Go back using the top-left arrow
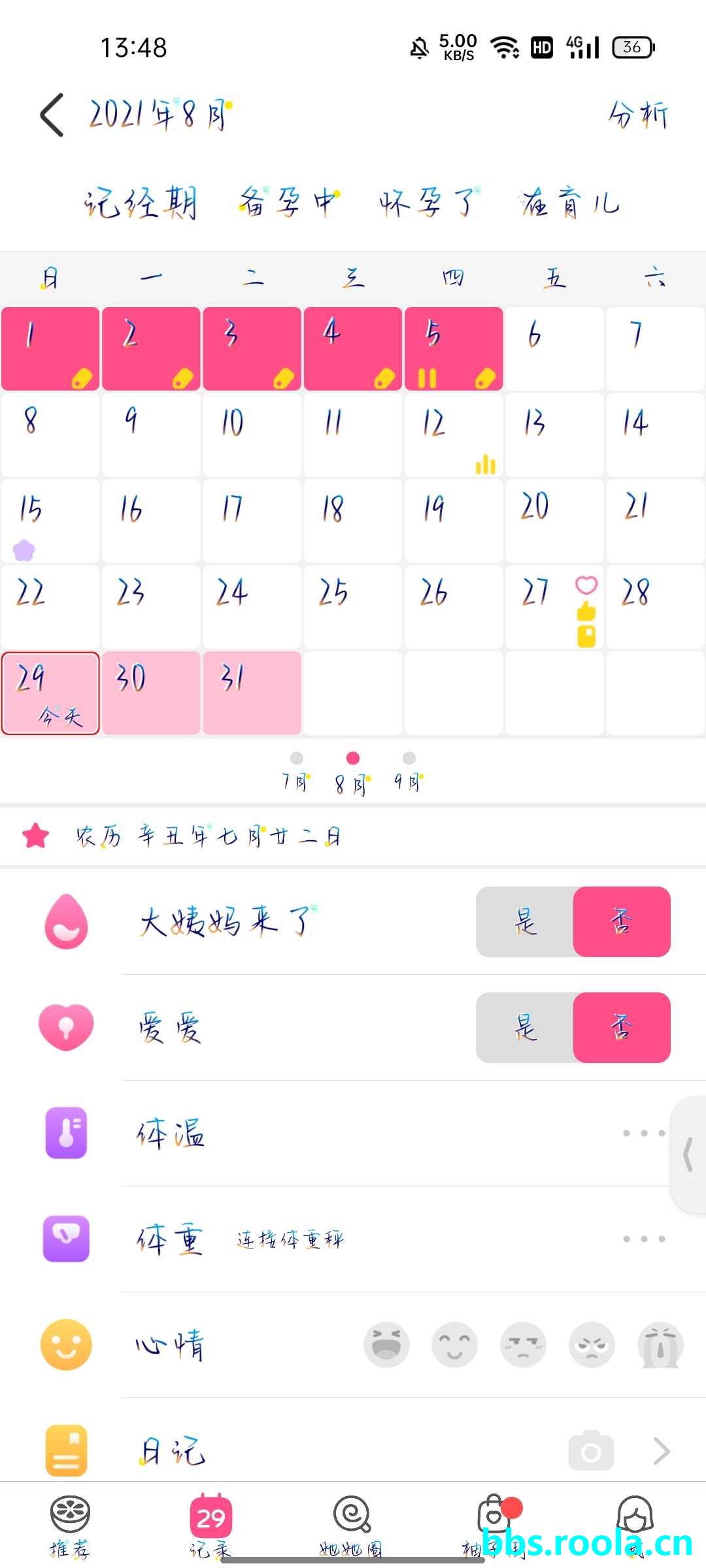The image size is (706, 1568). [x=52, y=115]
